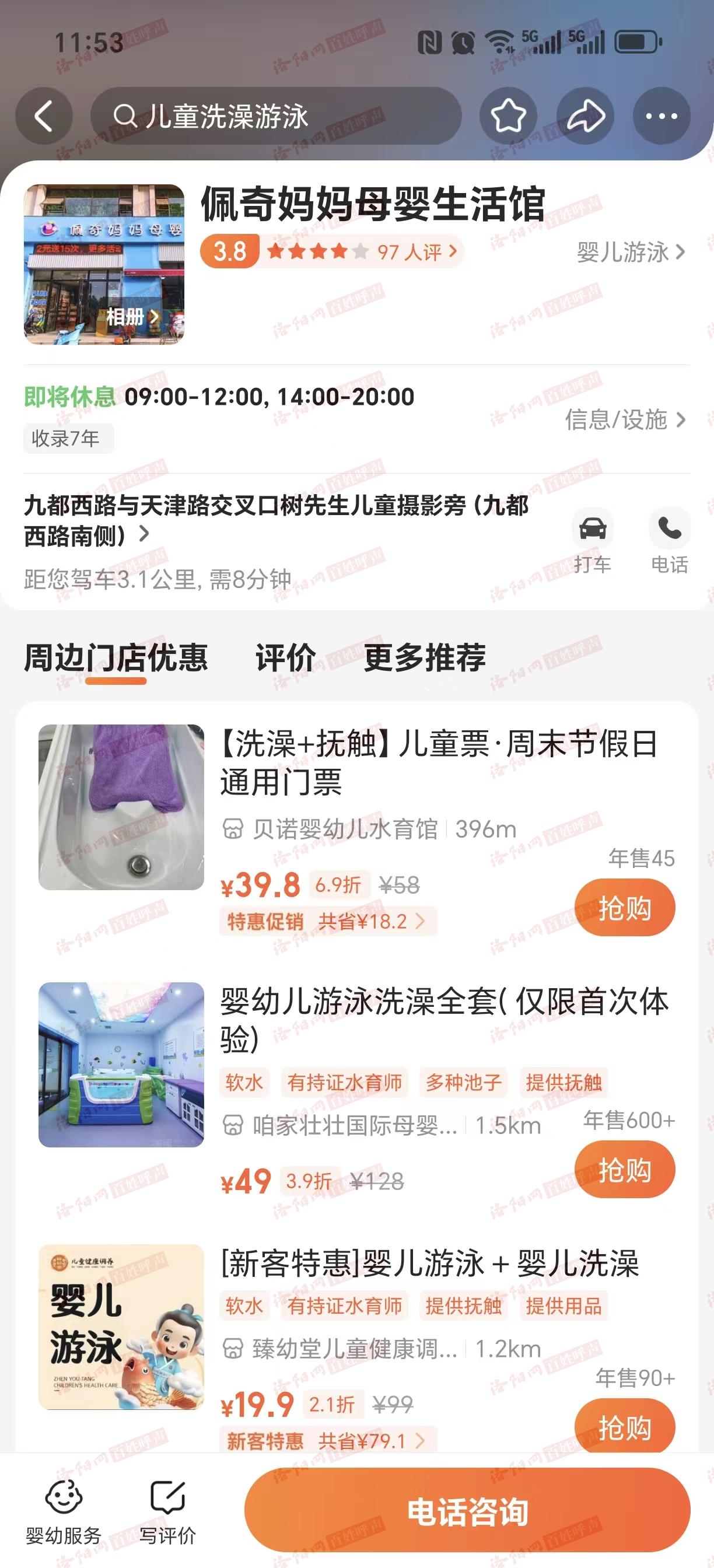Open the shop photo album 相册
Viewport: 714px width, 1568px height.
[131, 317]
